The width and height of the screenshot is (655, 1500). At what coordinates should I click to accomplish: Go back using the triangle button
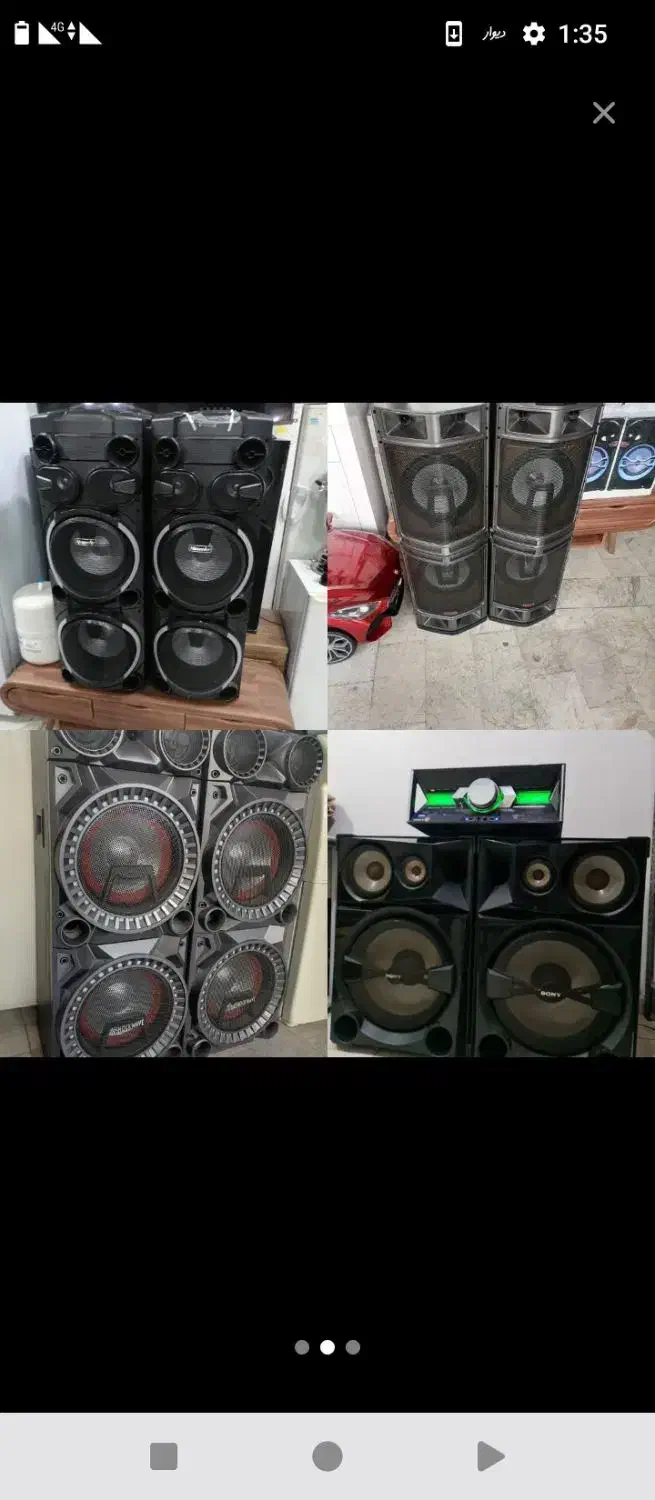[489, 1456]
